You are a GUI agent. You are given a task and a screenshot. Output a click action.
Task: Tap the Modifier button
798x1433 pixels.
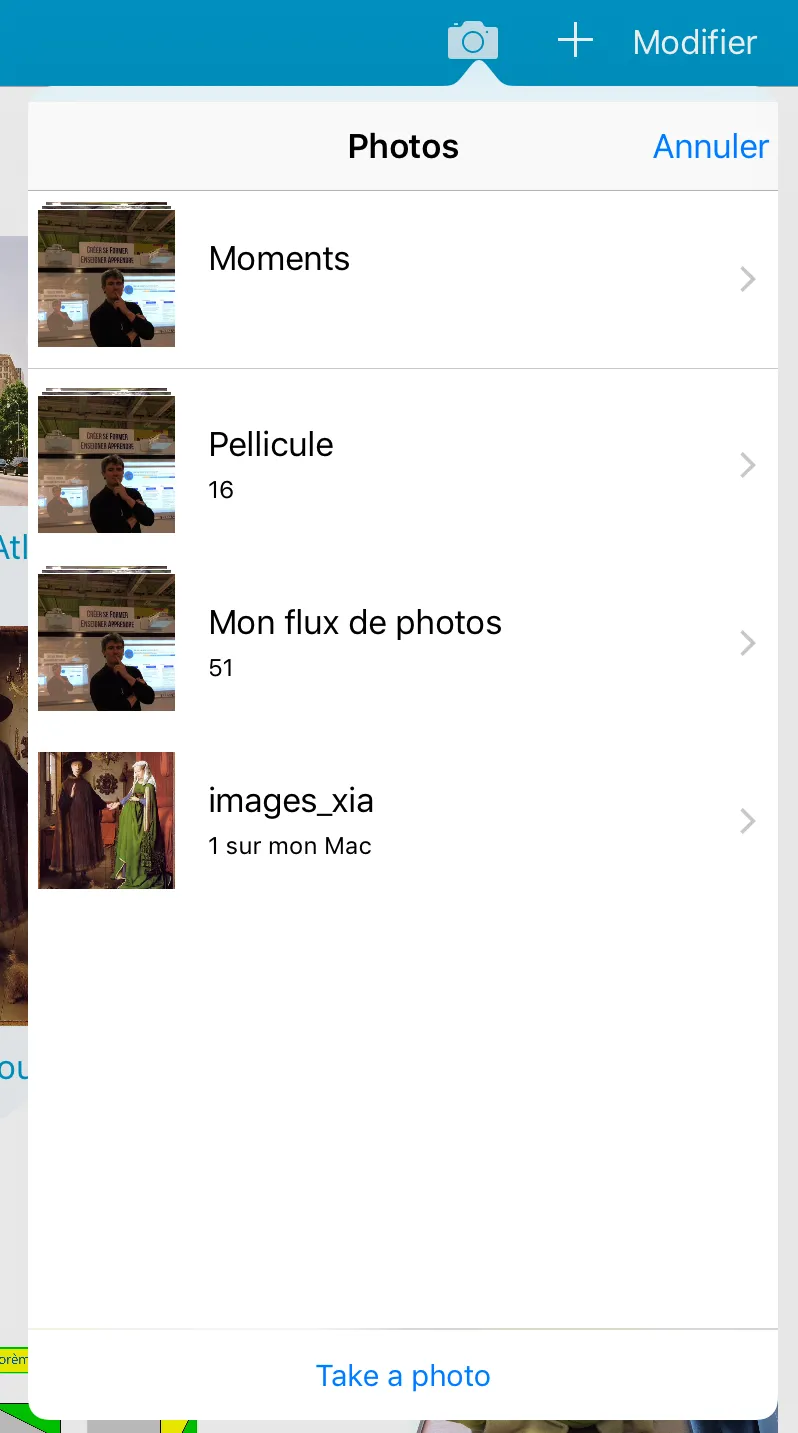tap(694, 42)
